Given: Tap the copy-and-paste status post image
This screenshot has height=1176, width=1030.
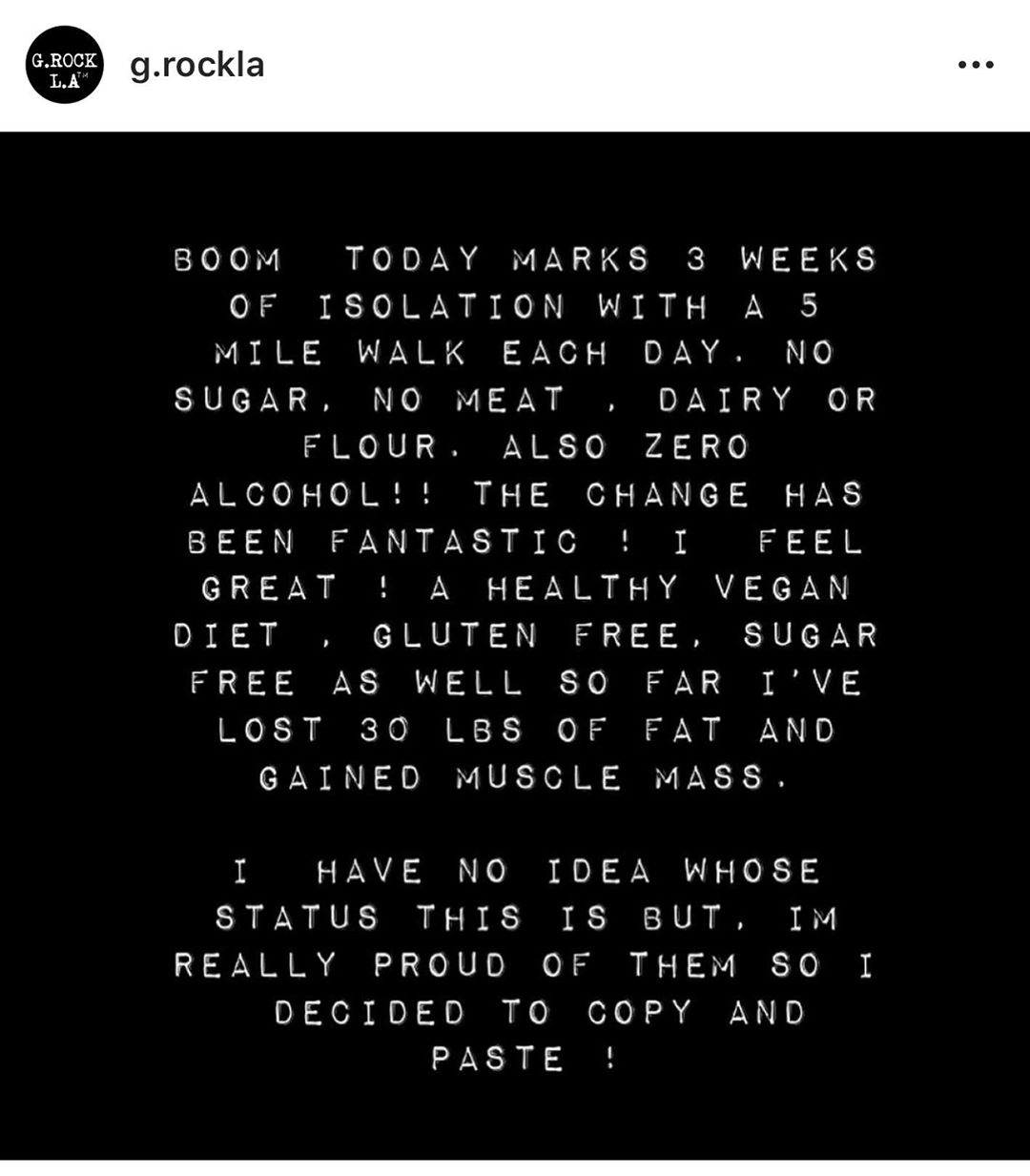Looking at the screenshot, I should click(515, 645).
